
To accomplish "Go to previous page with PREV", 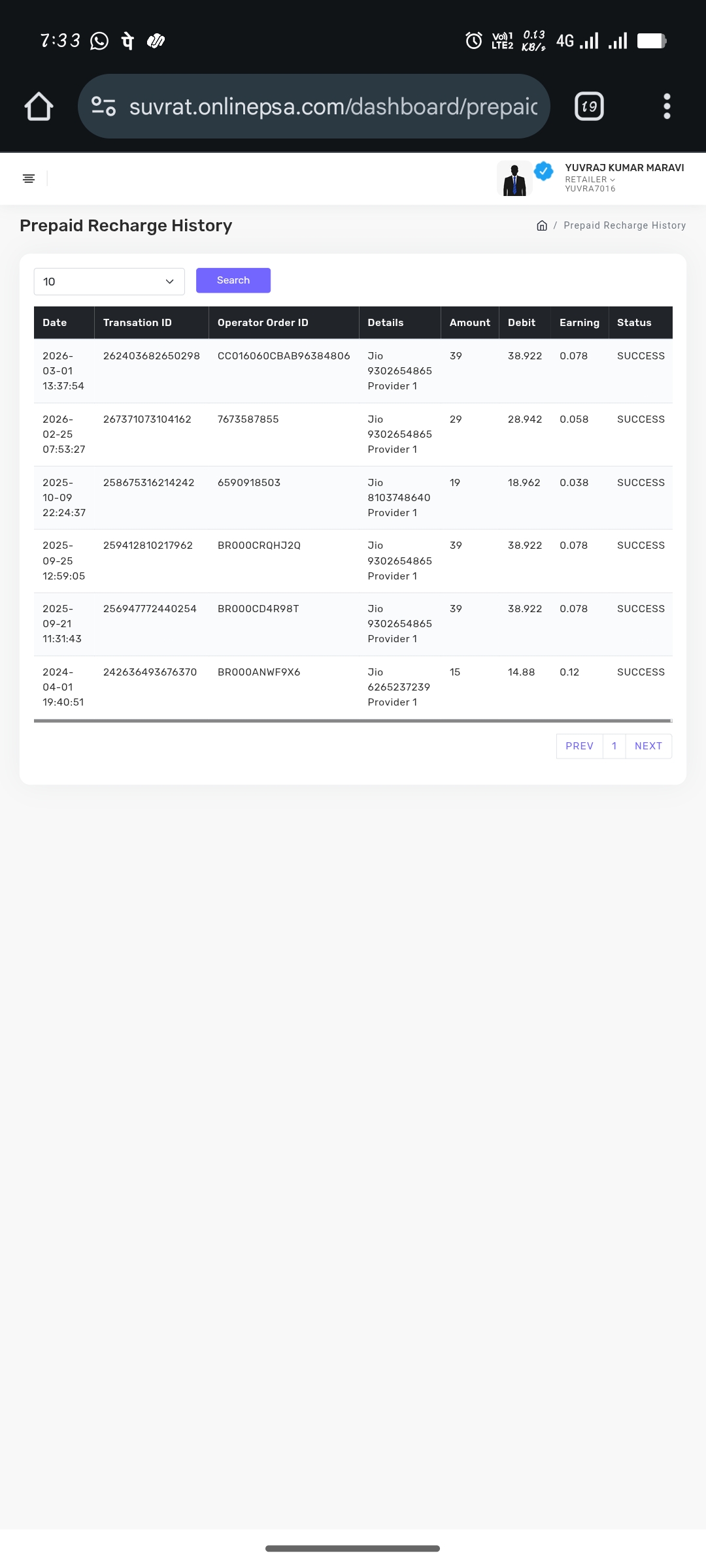I will (x=579, y=746).
